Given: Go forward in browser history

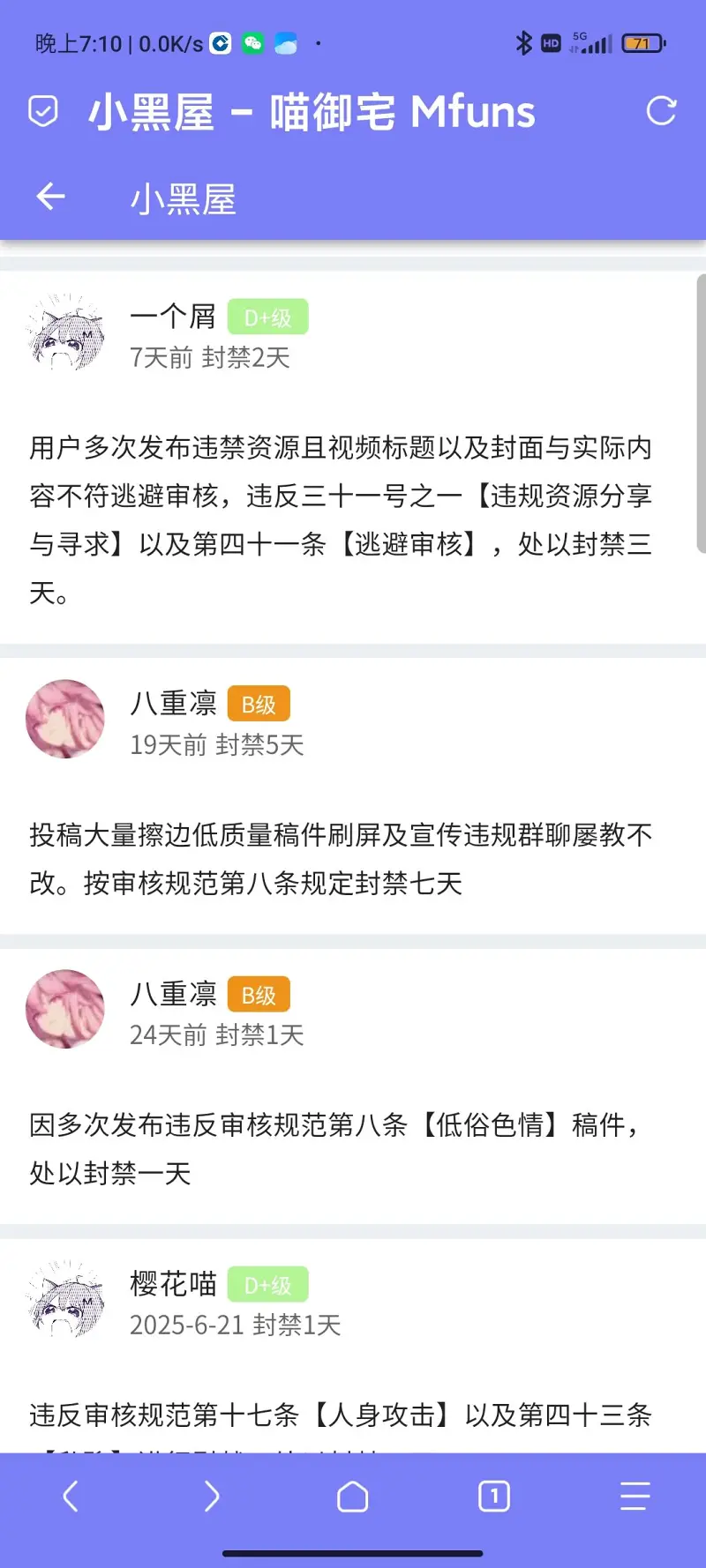Looking at the screenshot, I should (212, 1497).
